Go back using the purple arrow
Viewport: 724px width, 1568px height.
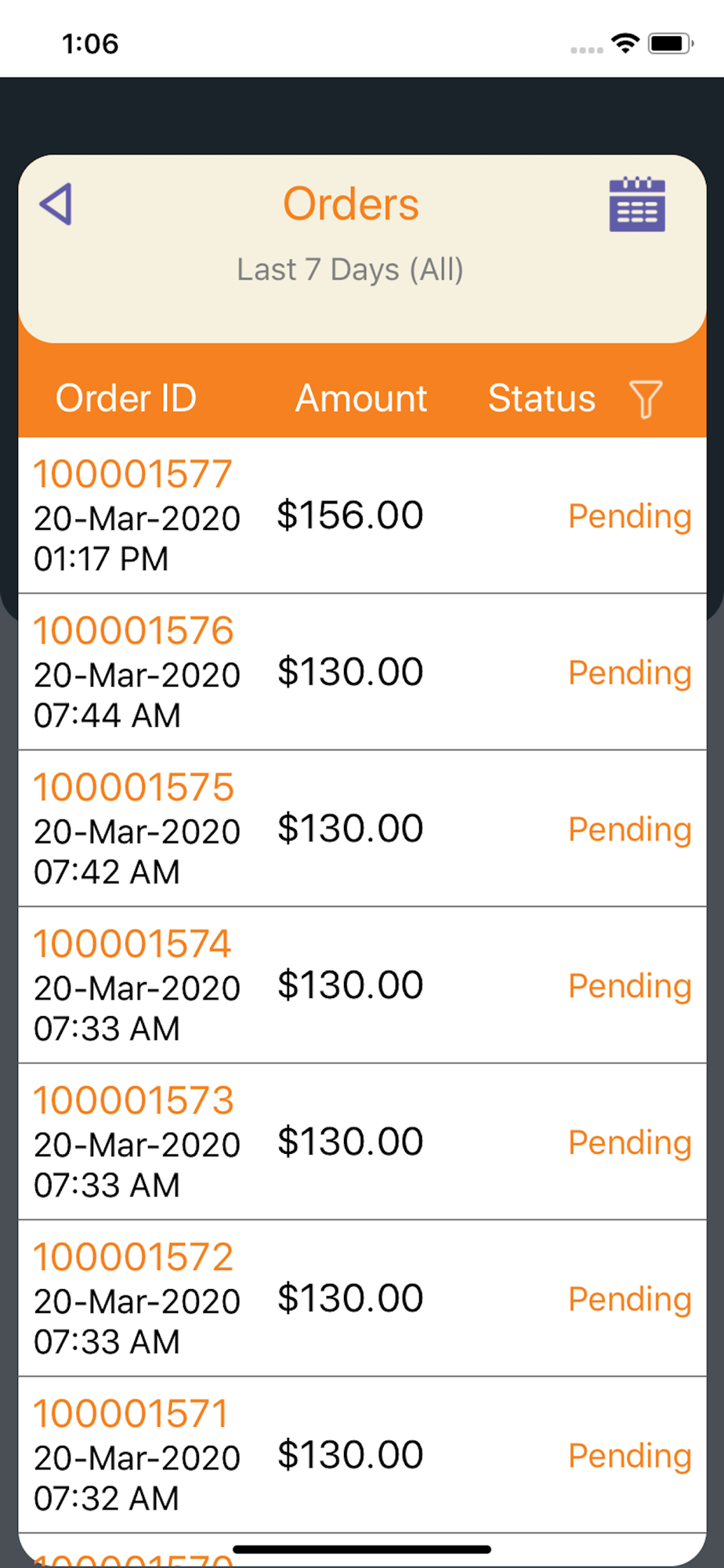56,205
